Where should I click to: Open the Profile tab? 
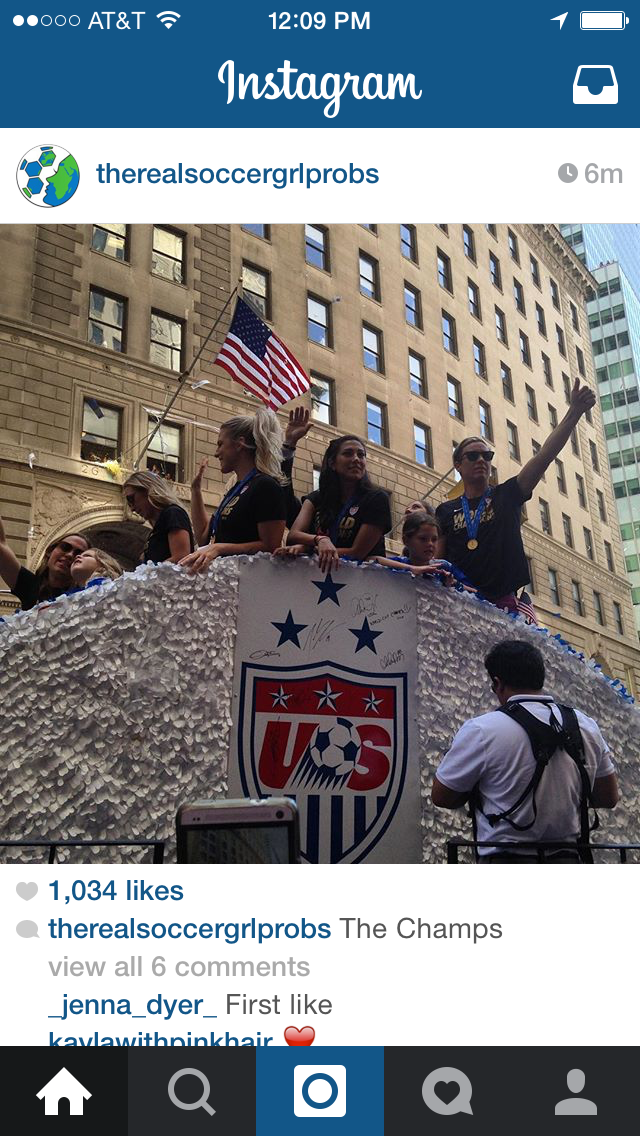coord(576,1091)
